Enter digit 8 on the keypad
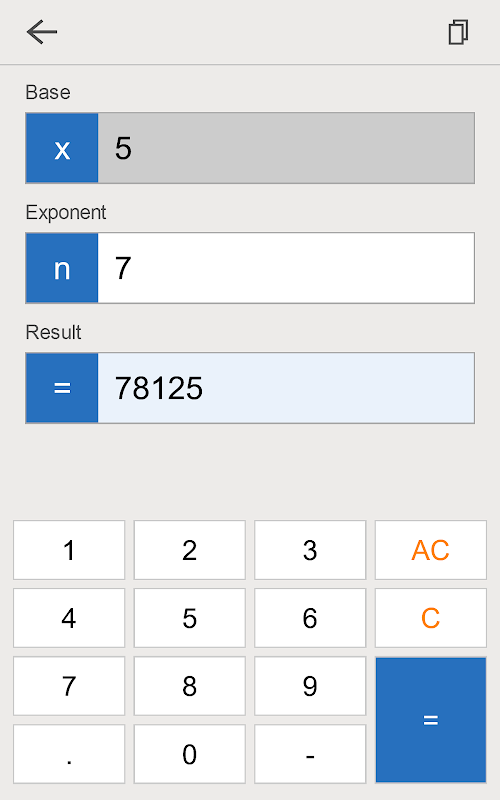 point(189,686)
